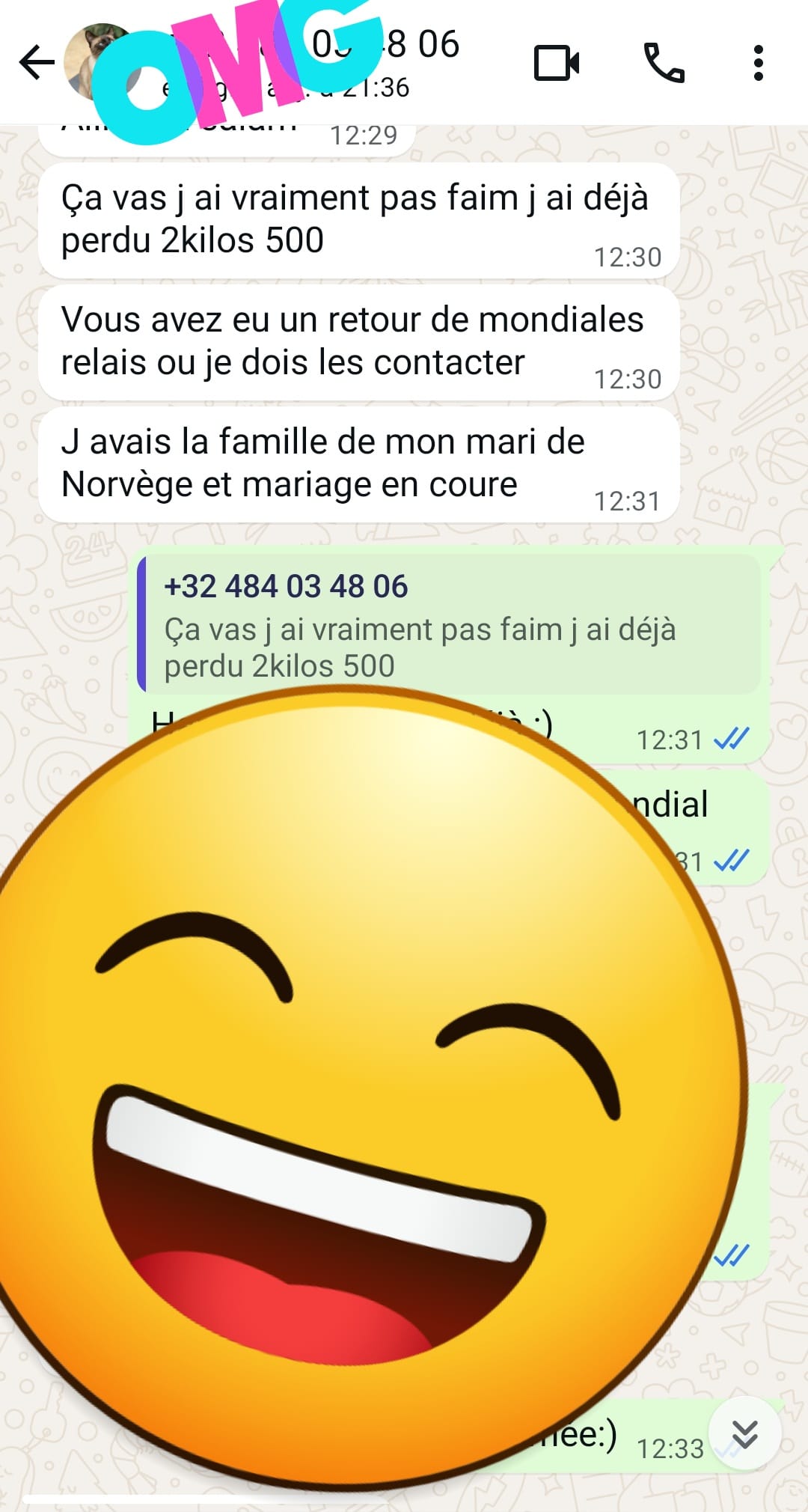Jump to the latest messages
Screen dimensions: 808x1512
744,1434
